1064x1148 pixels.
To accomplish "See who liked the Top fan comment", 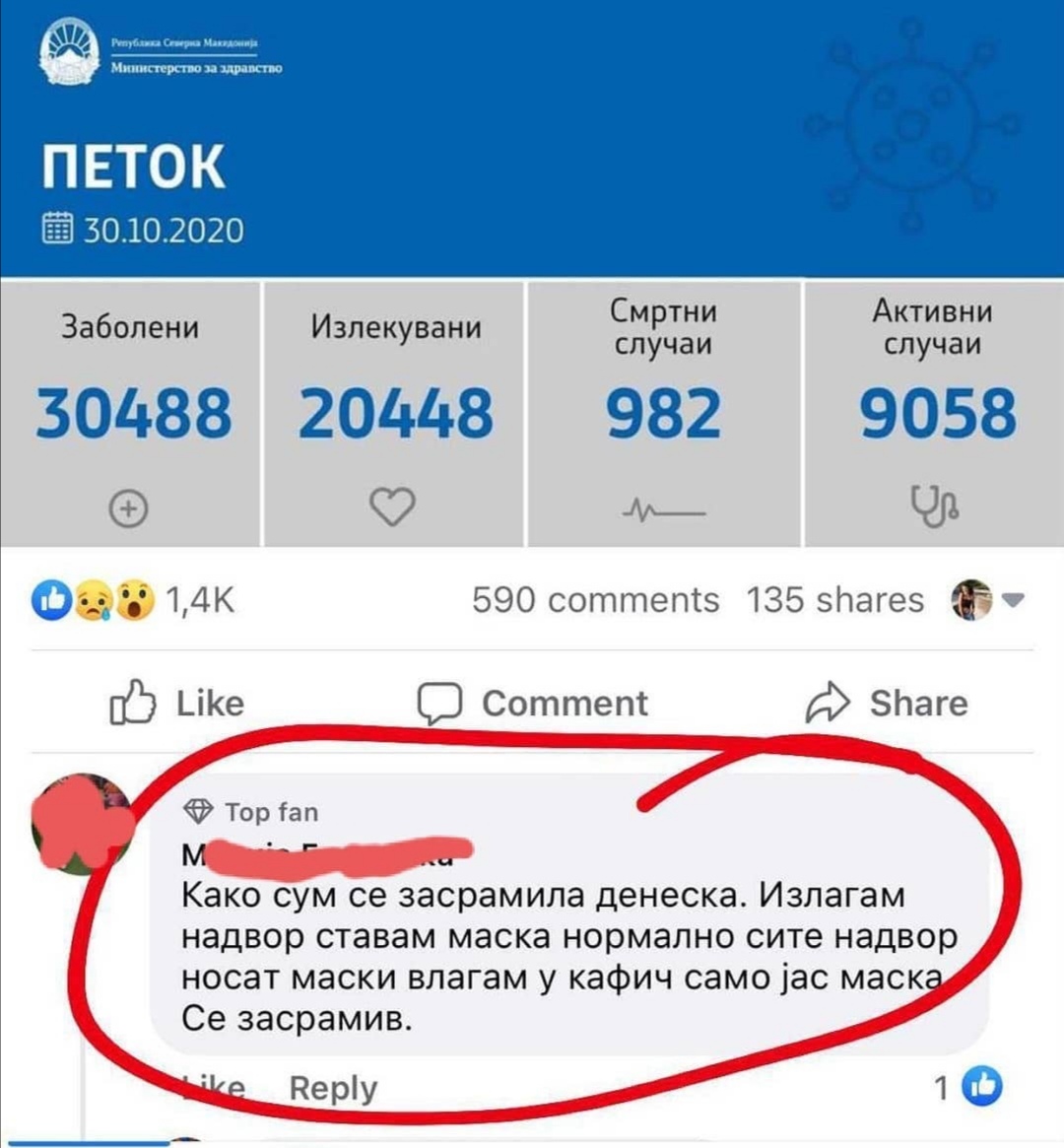I will [968, 1087].
